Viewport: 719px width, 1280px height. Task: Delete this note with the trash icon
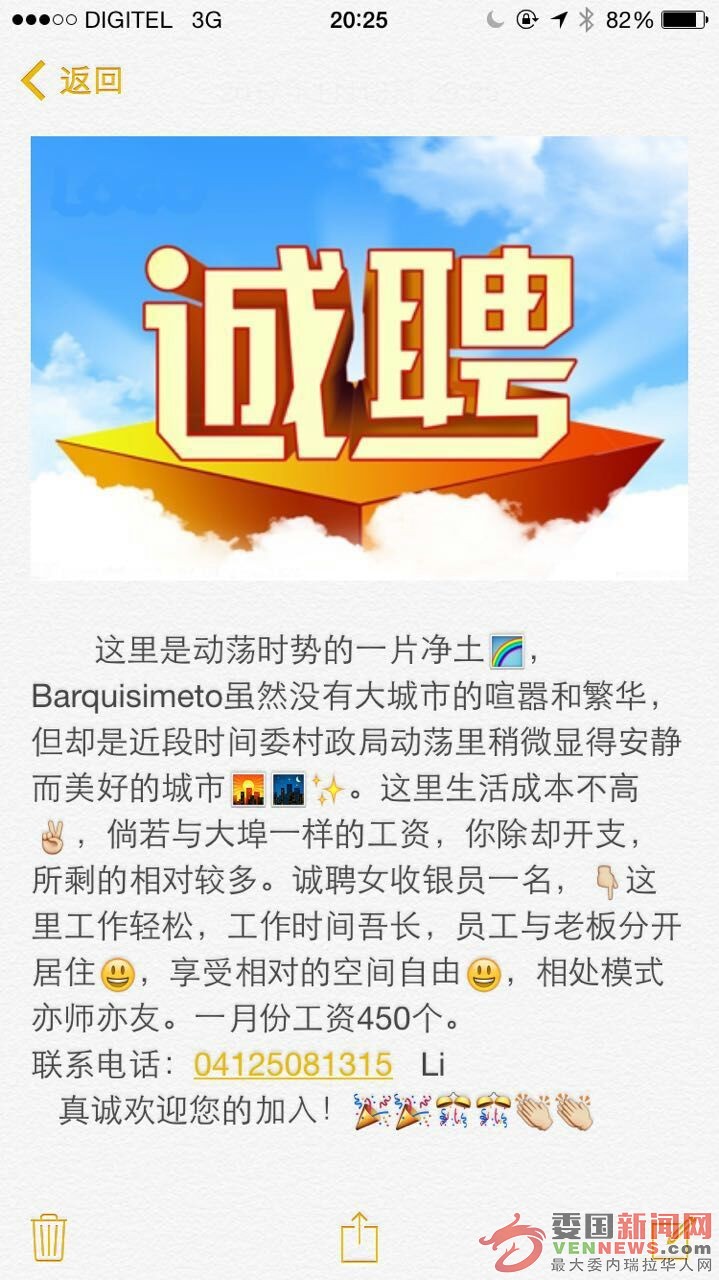pyautogui.click(x=49, y=1238)
